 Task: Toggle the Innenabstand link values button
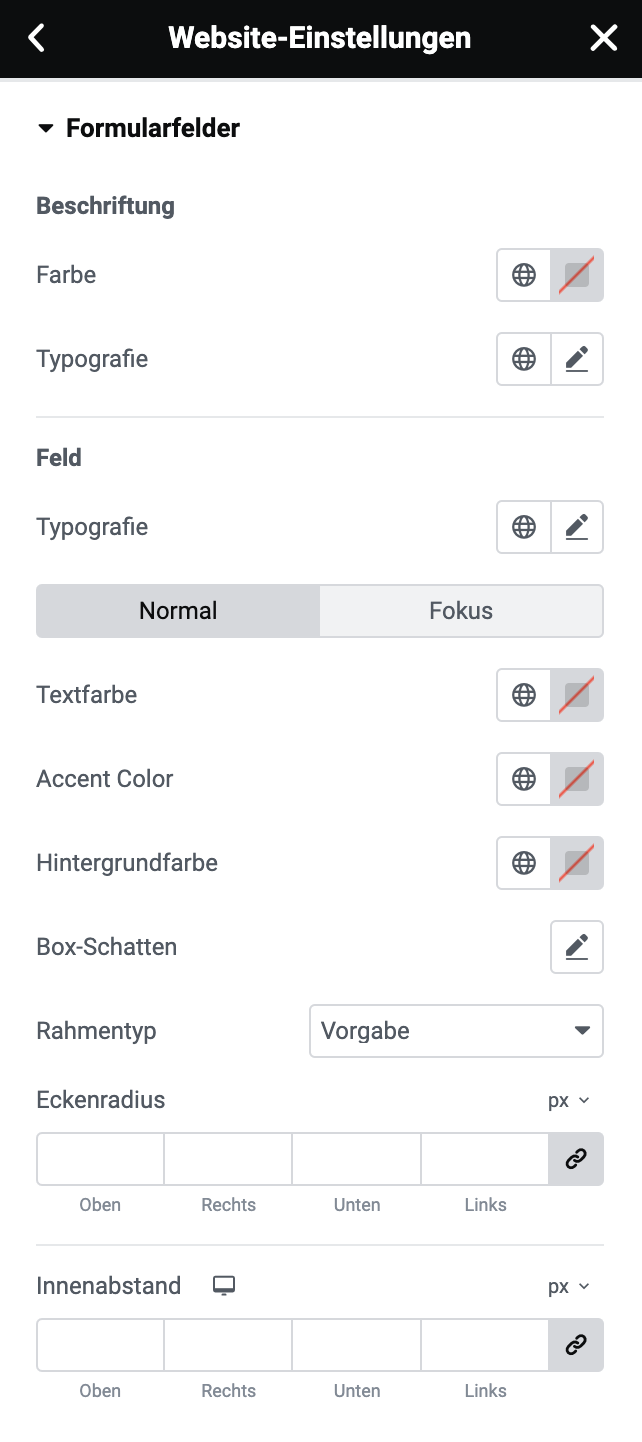coord(576,1345)
